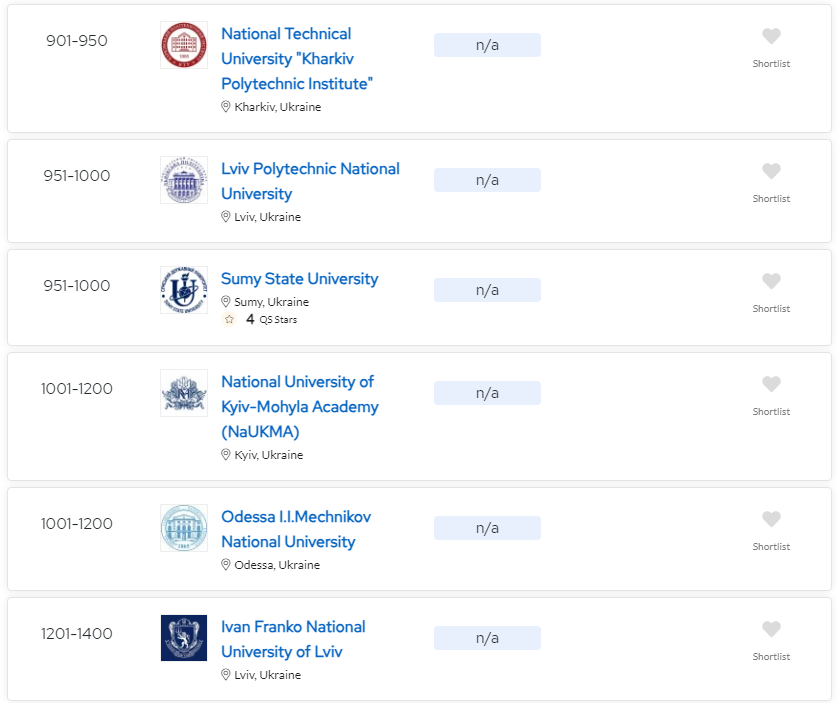Shortlist Ivan Franko National University of Lviv
The width and height of the screenshot is (838, 703).
771,630
